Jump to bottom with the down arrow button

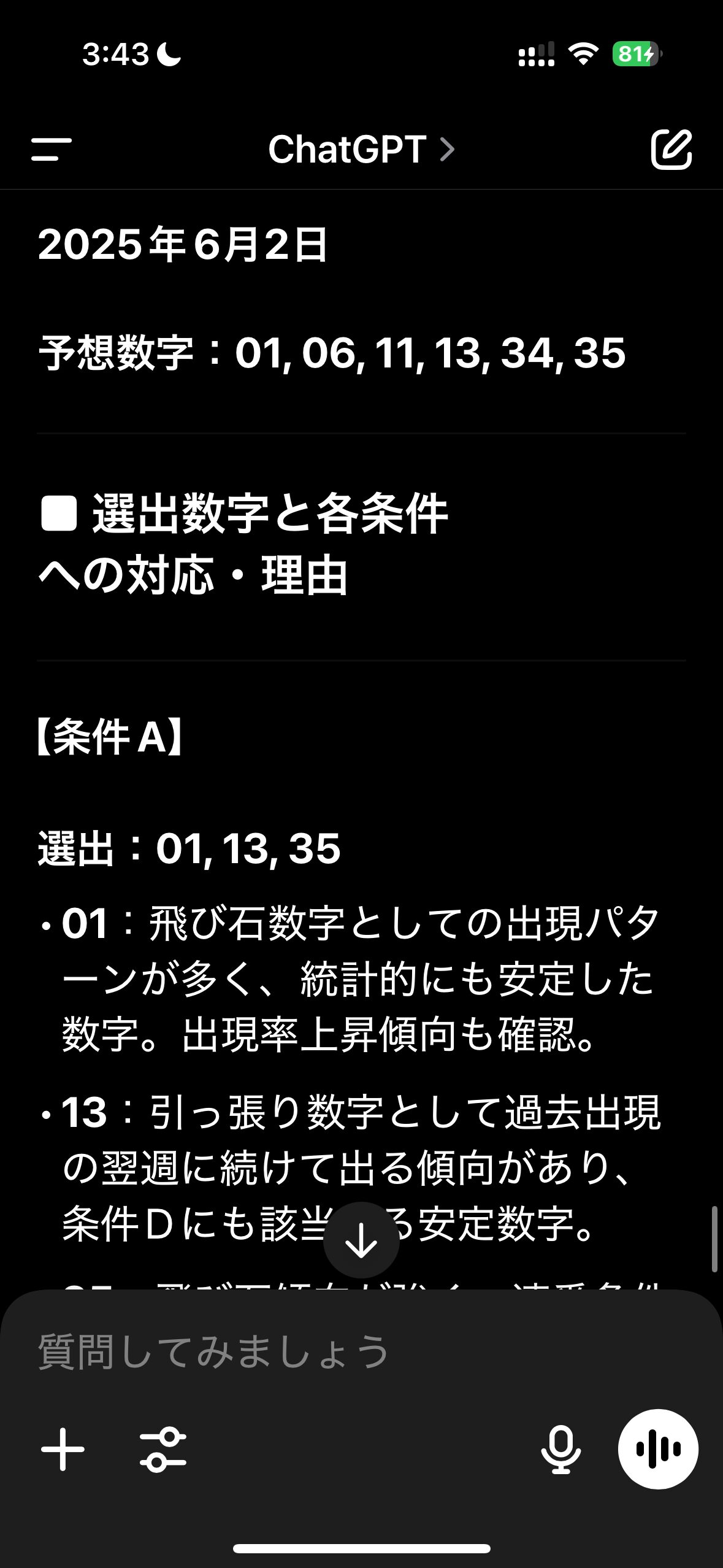(361, 1240)
